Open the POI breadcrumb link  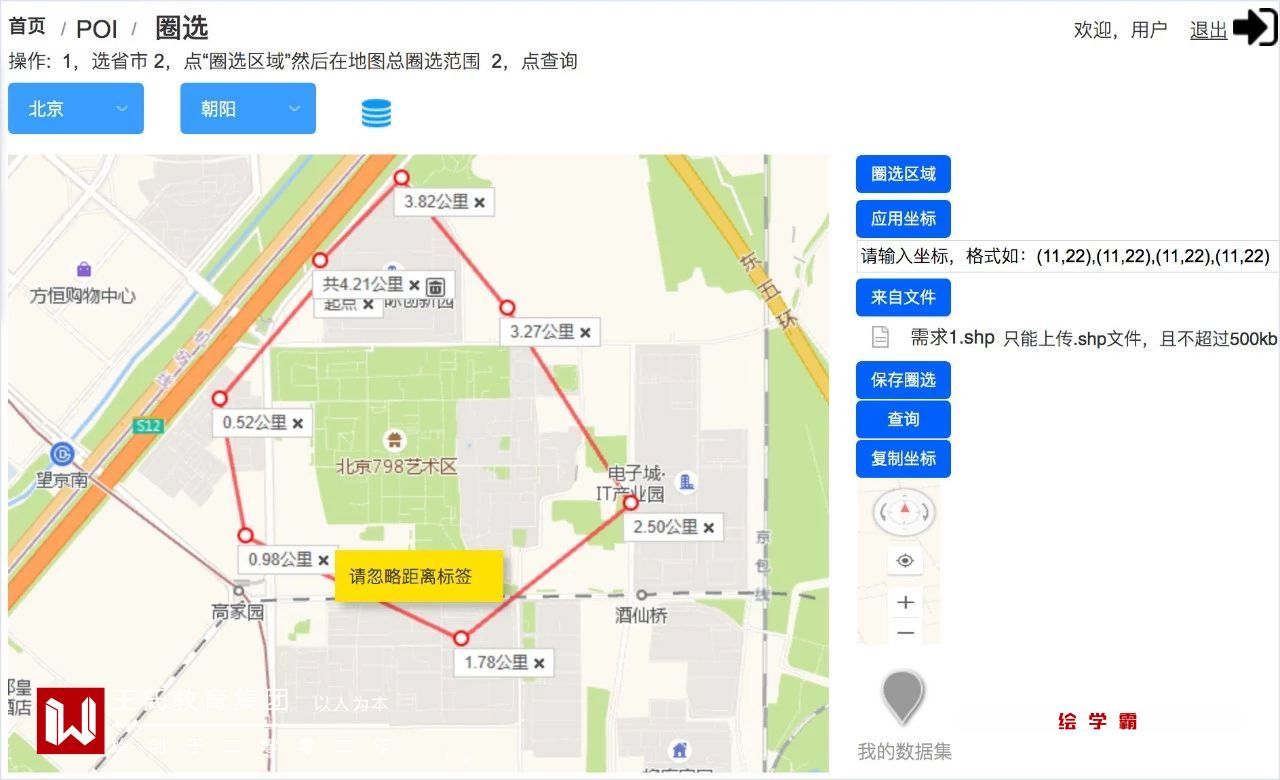point(97,29)
